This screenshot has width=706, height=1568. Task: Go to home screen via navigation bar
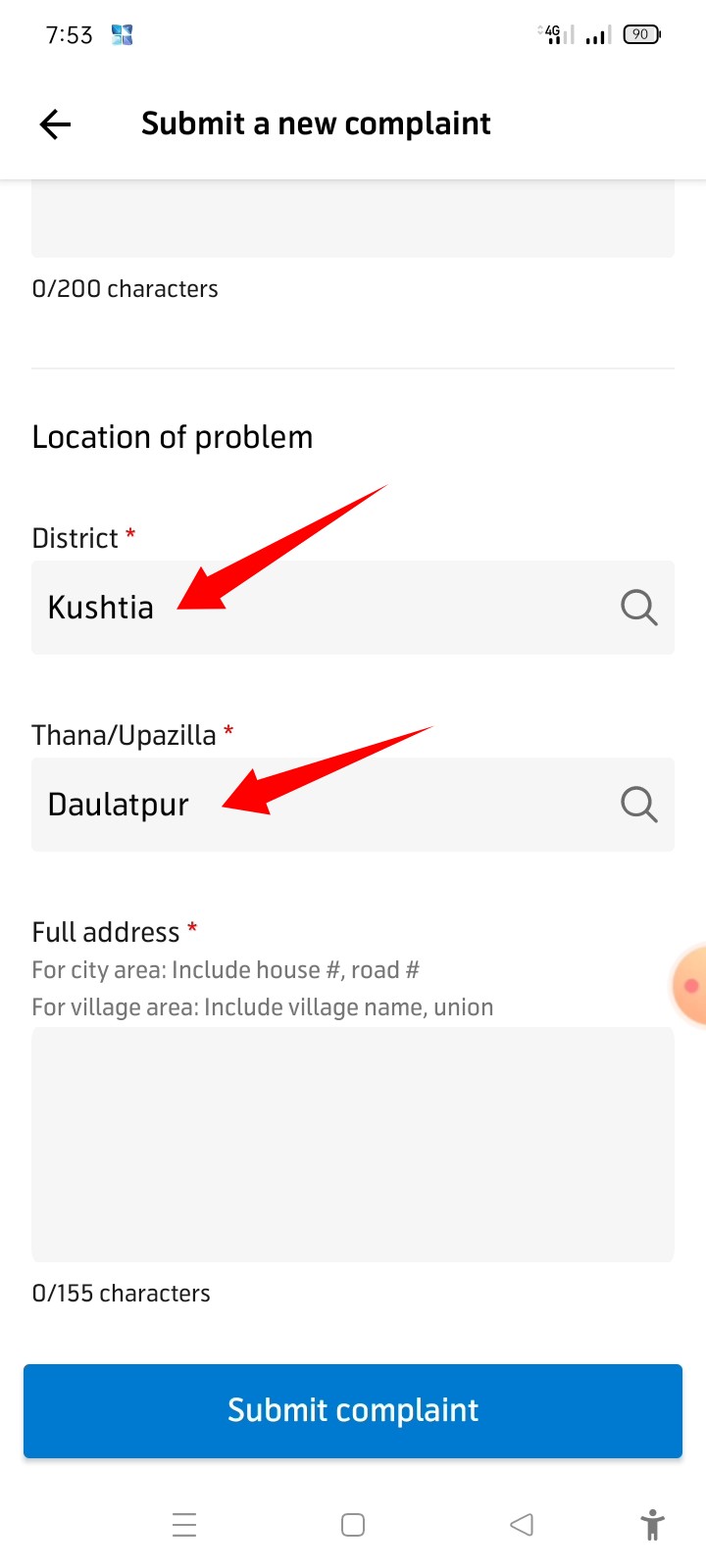(353, 1525)
